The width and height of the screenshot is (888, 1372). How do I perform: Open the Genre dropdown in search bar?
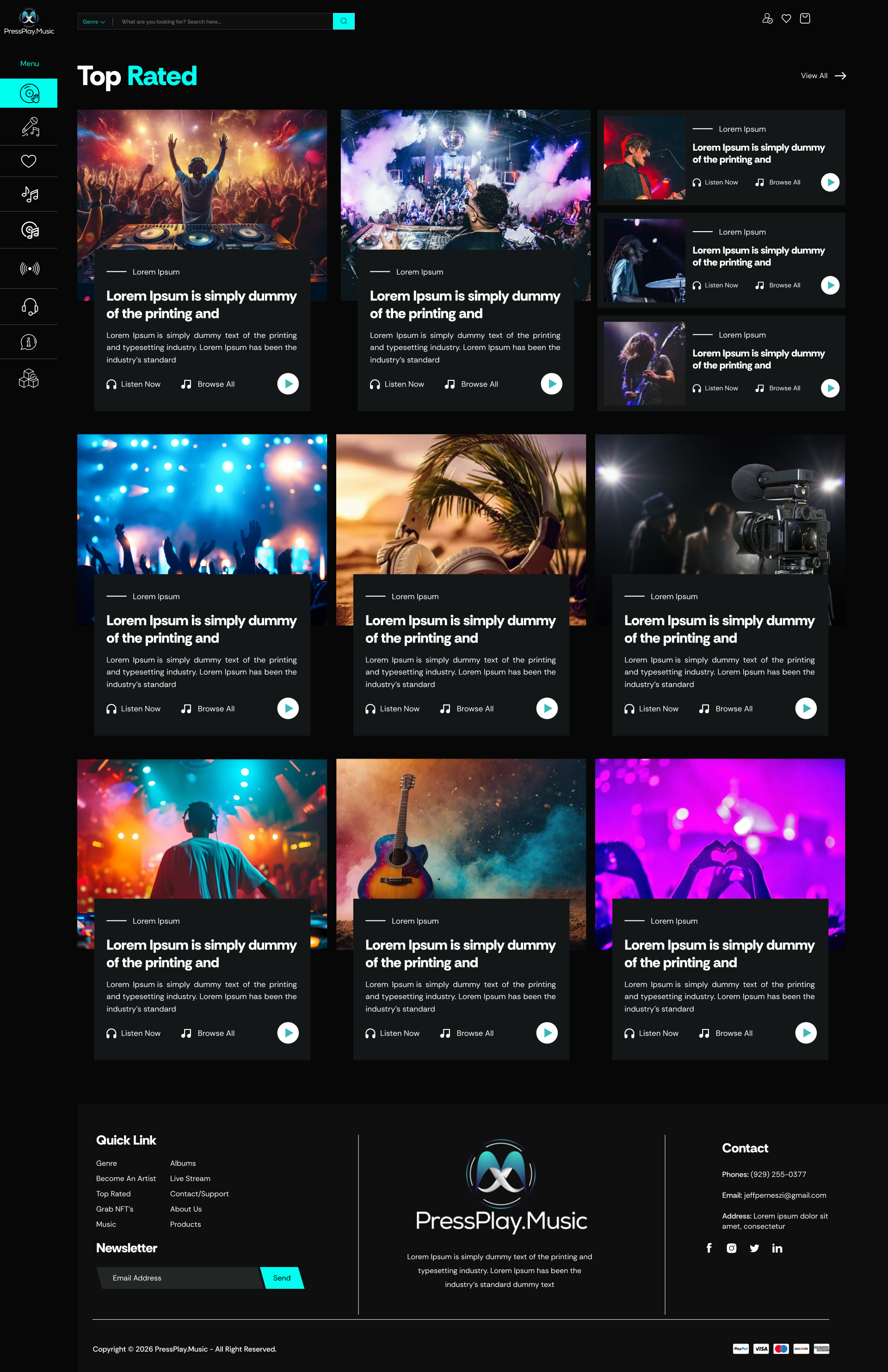pos(94,21)
